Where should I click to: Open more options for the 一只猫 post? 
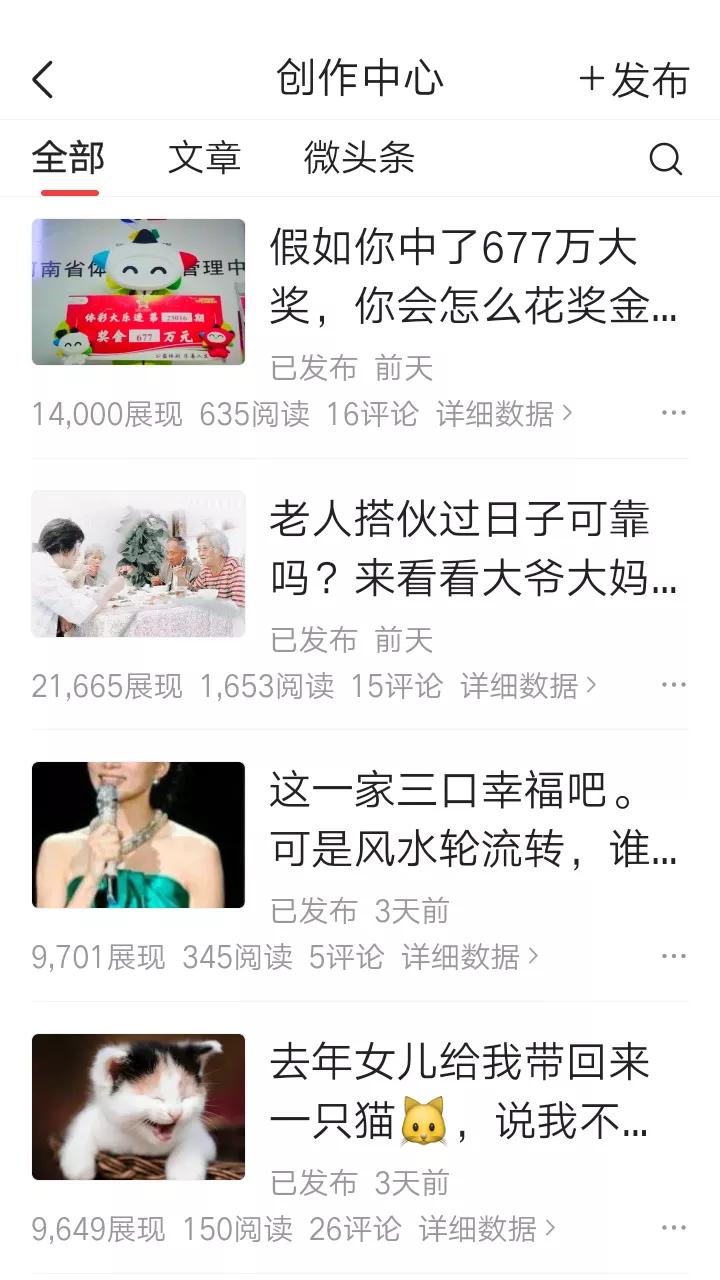674,1229
